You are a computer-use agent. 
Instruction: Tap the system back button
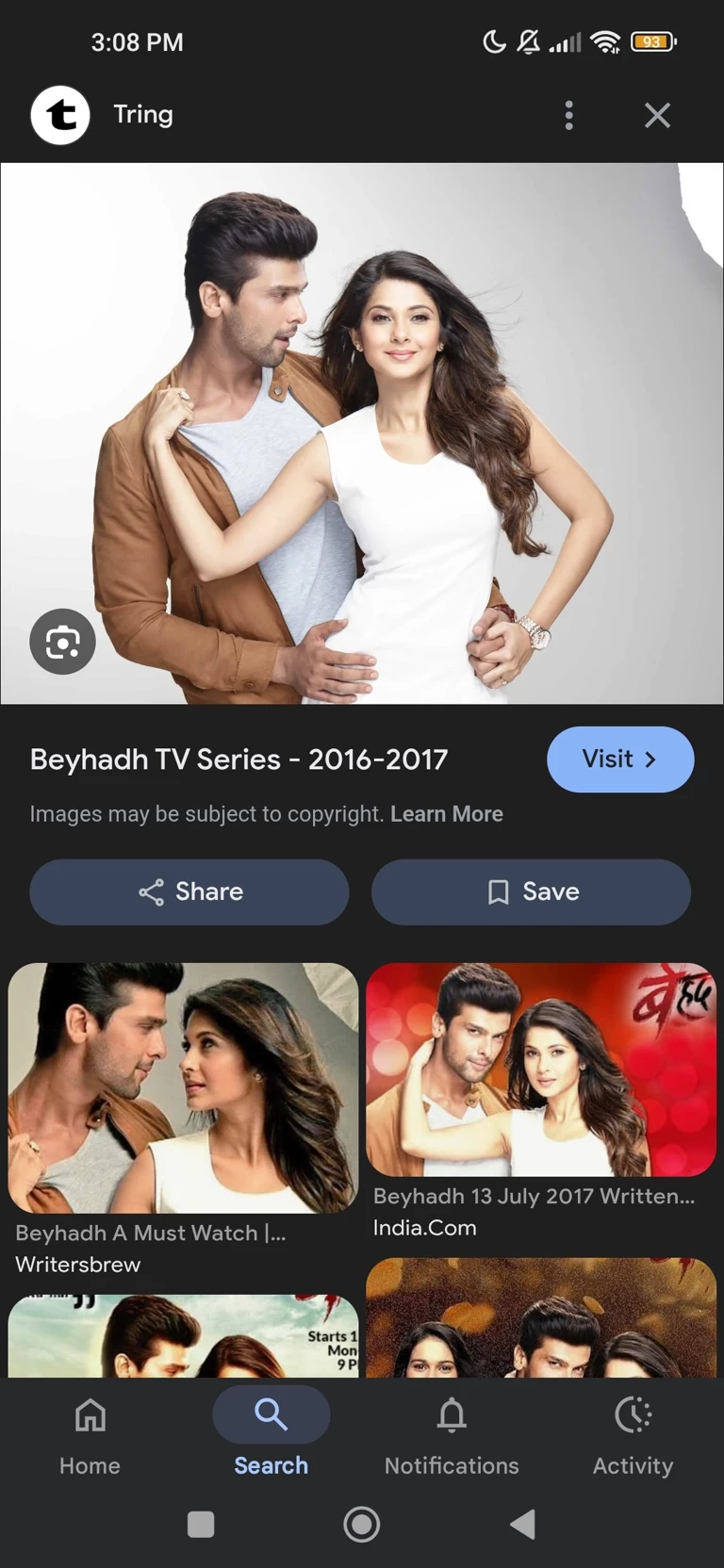[x=522, y=1524]
